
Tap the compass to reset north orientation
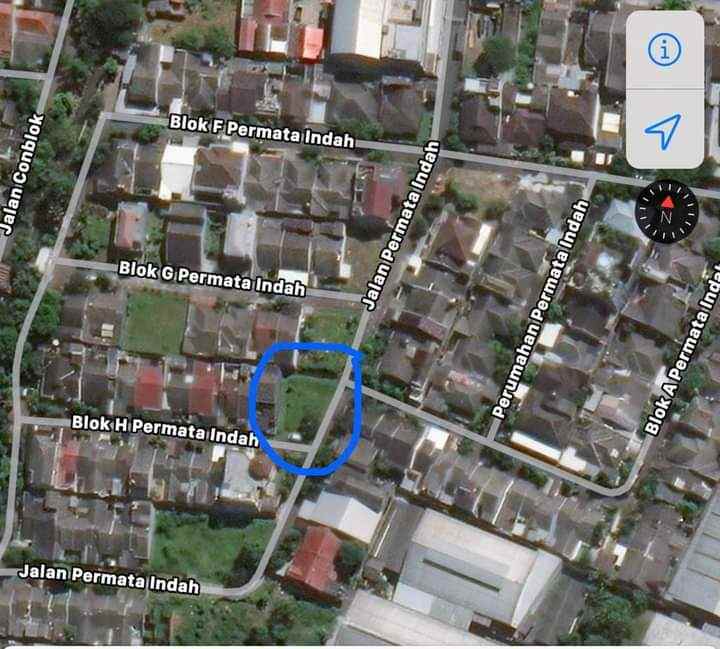(667, 211)
